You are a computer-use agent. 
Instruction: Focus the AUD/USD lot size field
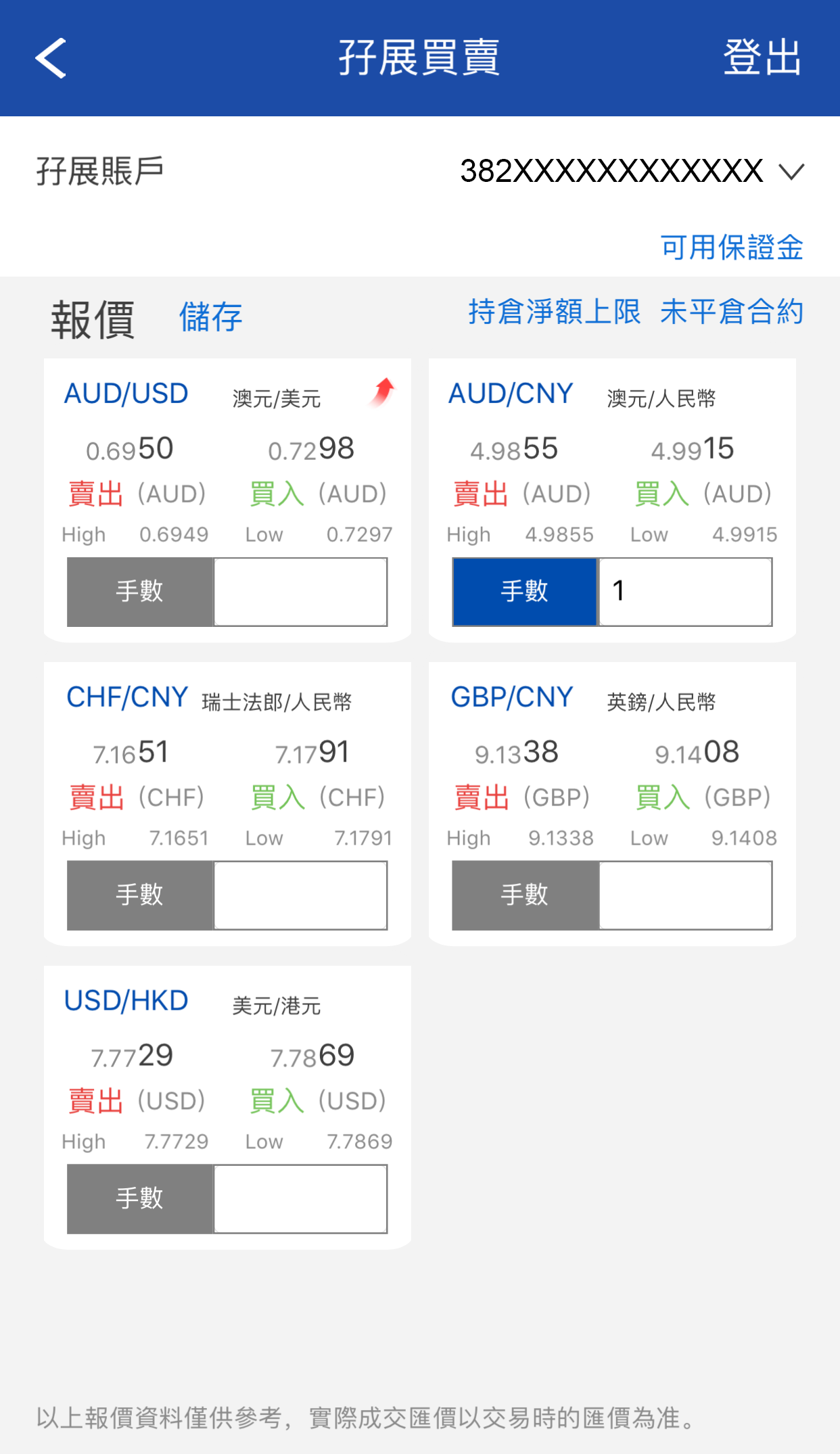[x=300, y=592]
